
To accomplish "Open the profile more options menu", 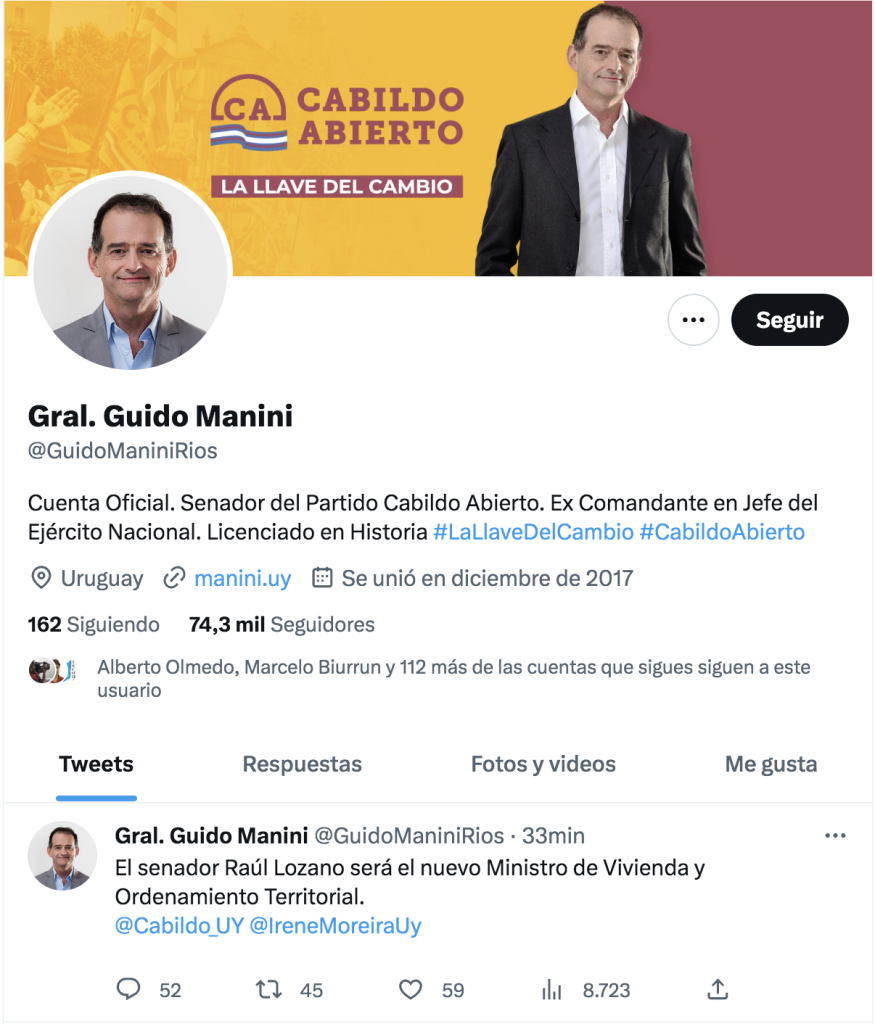I will (x=693, y=320).
